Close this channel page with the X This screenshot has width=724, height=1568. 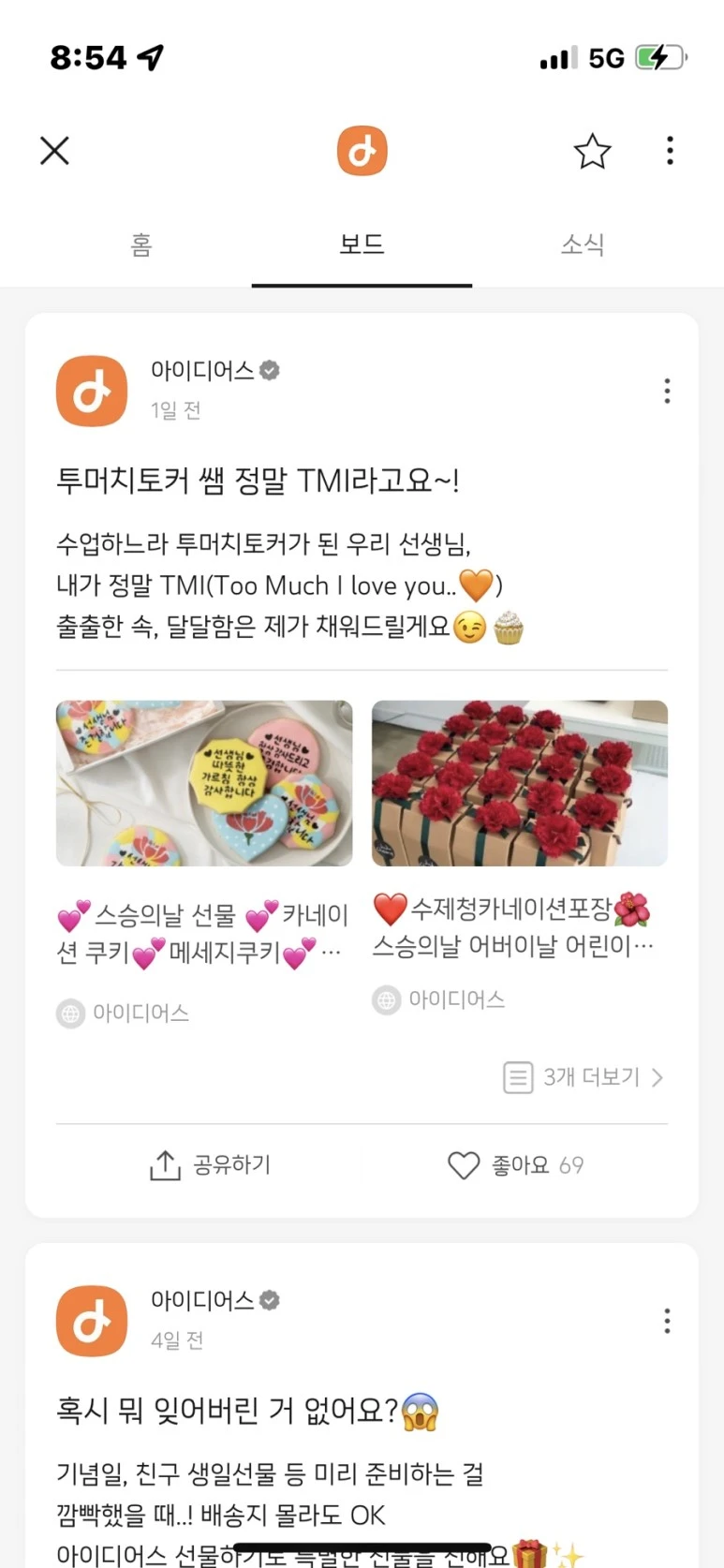point(54,151)
